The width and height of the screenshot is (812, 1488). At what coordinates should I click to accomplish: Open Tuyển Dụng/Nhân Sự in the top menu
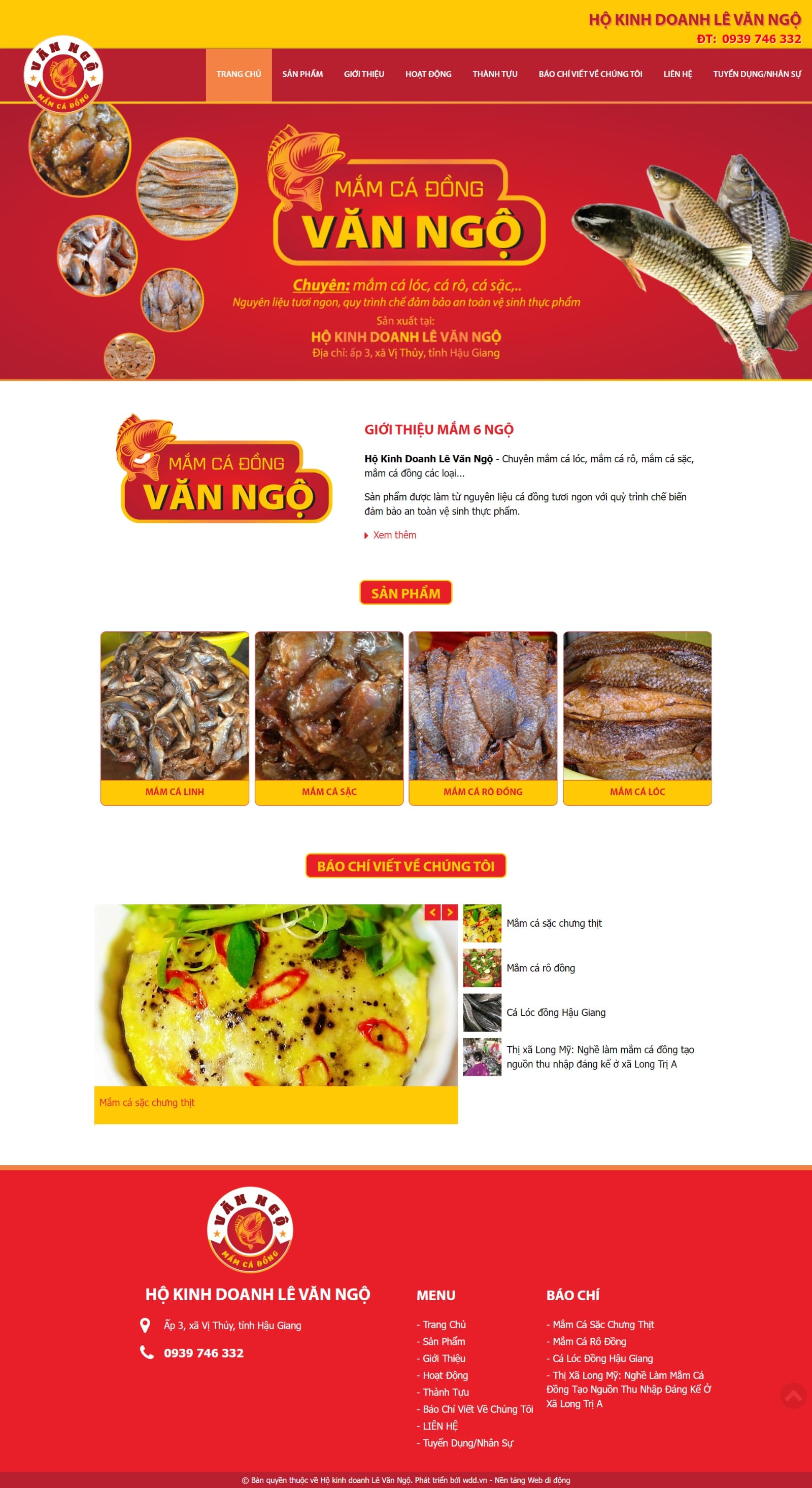[x=757, y=74]
